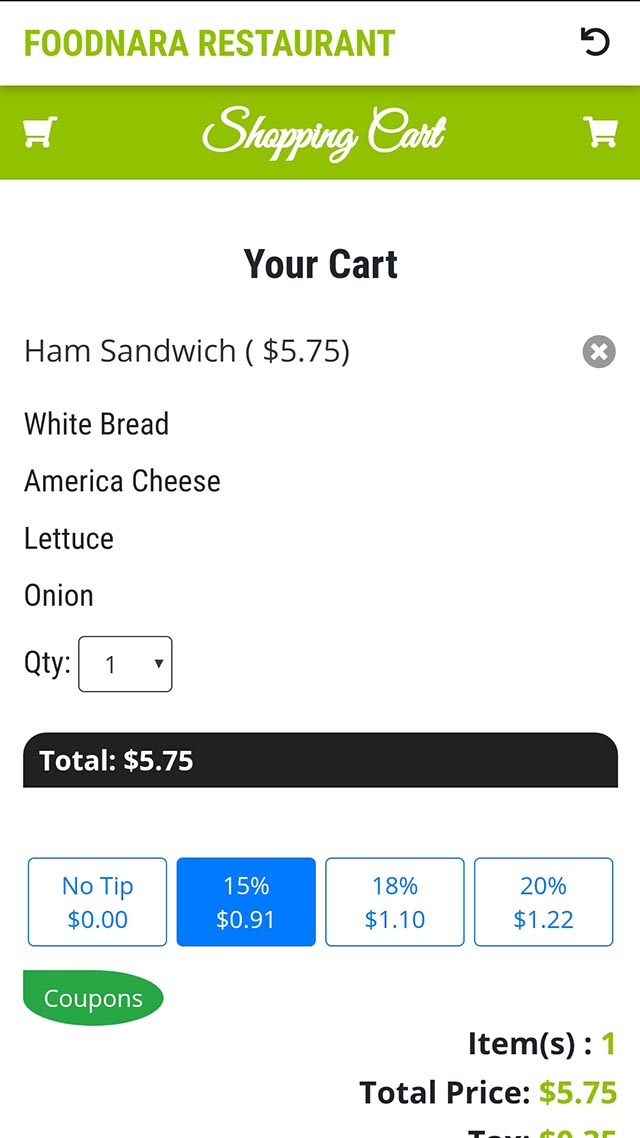Open the left shopping cart icon
The width and height of the screenshot is (640, 1138).
(40, 132)
